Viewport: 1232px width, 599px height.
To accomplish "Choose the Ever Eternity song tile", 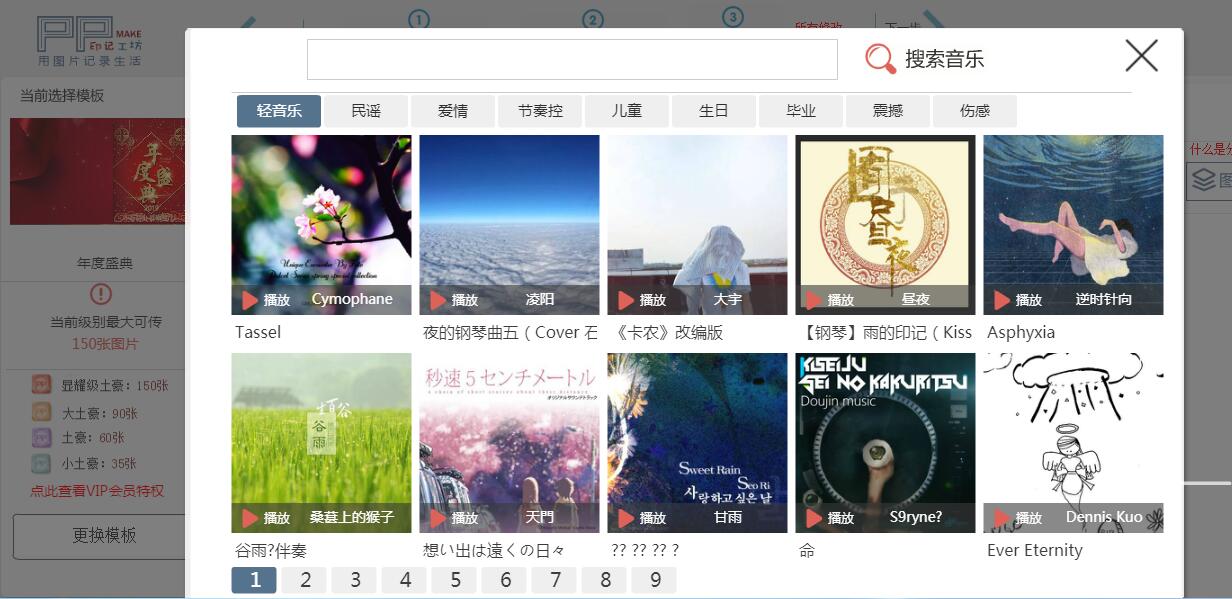I will [1073, 442].
